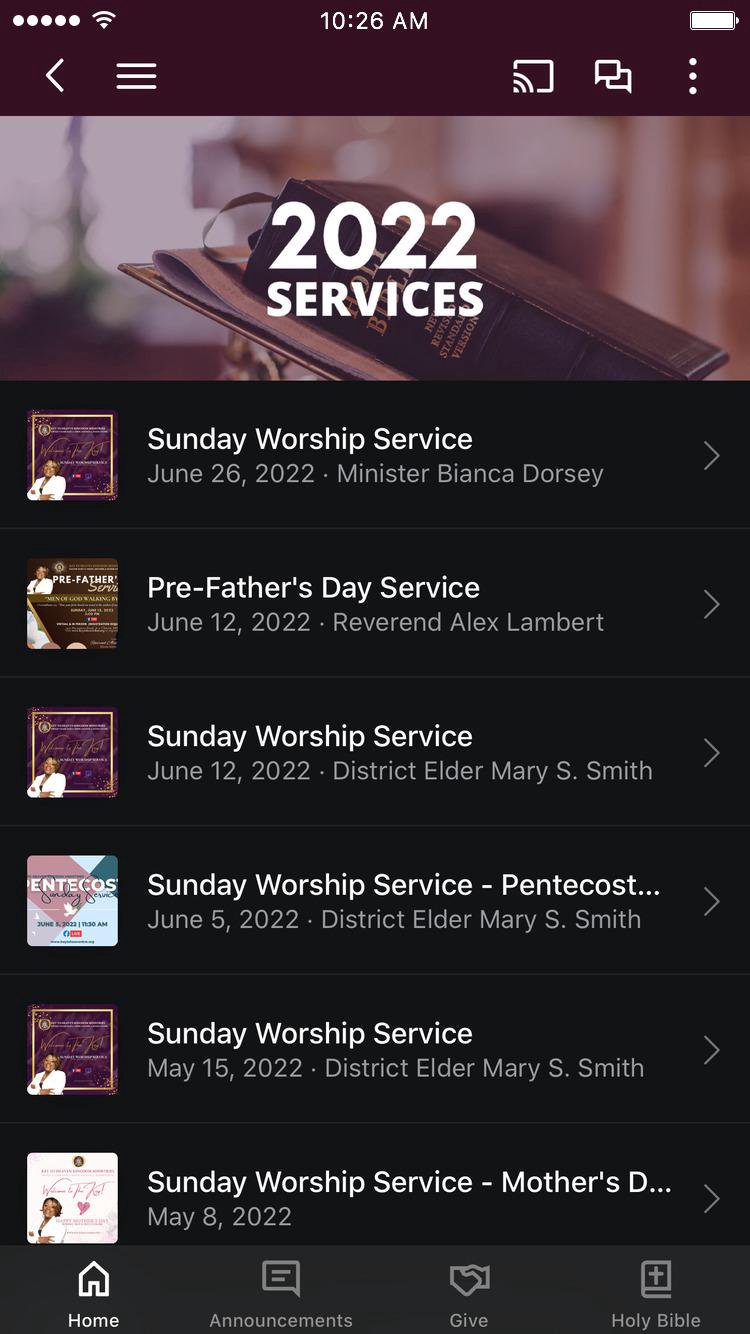The image size is (750, 1334).
Task: Open May 15 Sunday Worship Service
Action: (375, 1050)
